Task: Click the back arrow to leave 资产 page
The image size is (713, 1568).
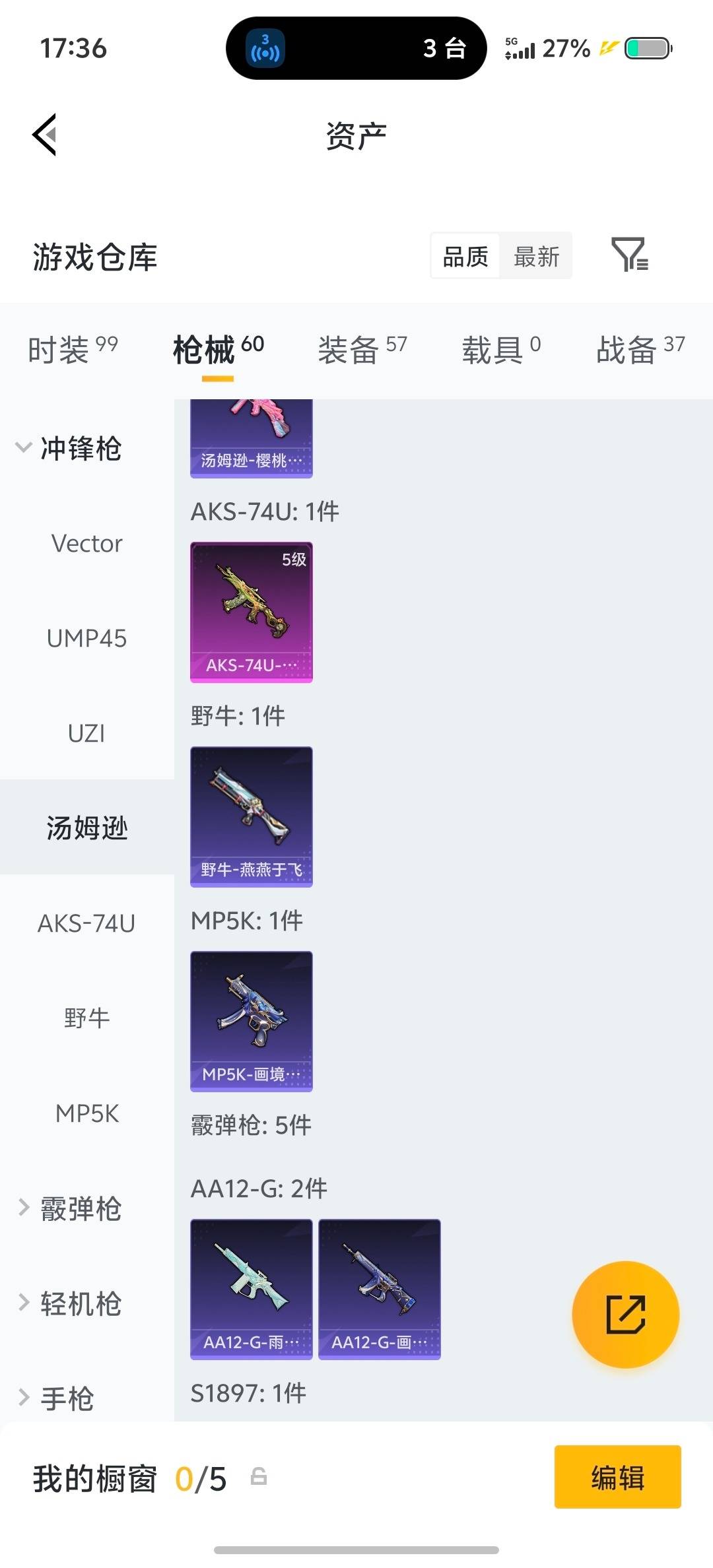Action: coord(44,135)
